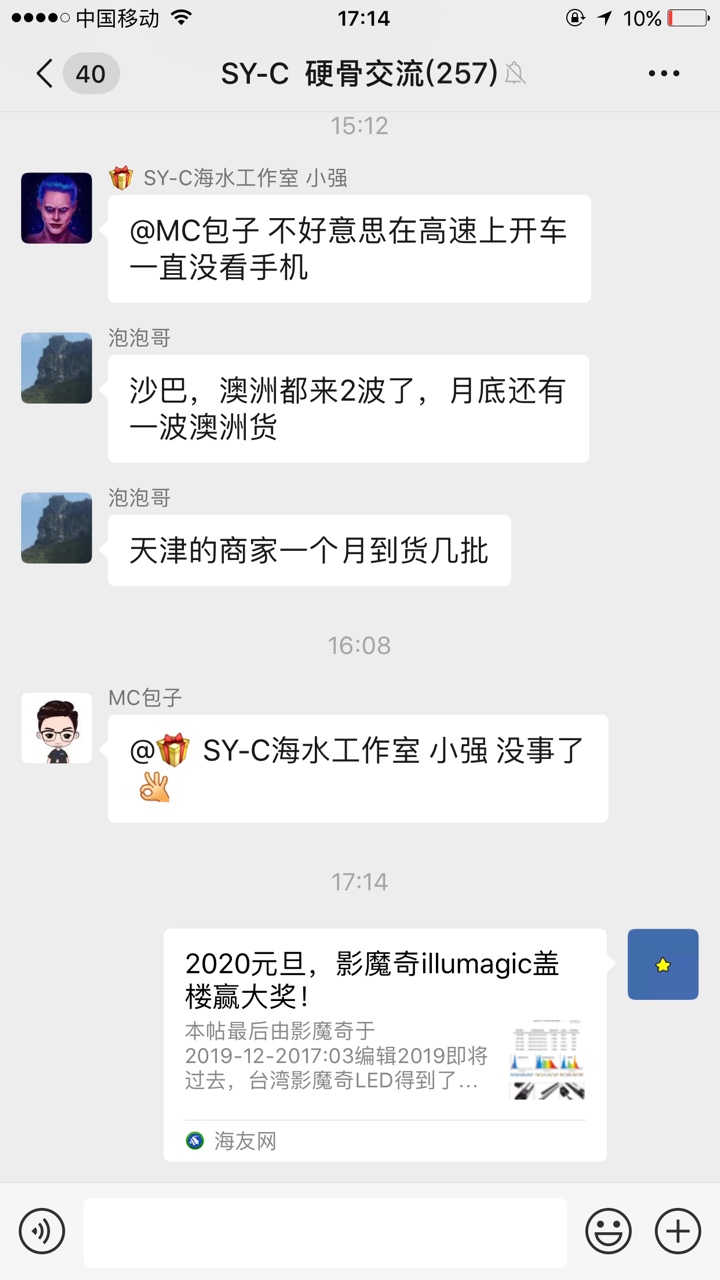
Task: Open my own star avatar
Action: (x=662, y=964)
